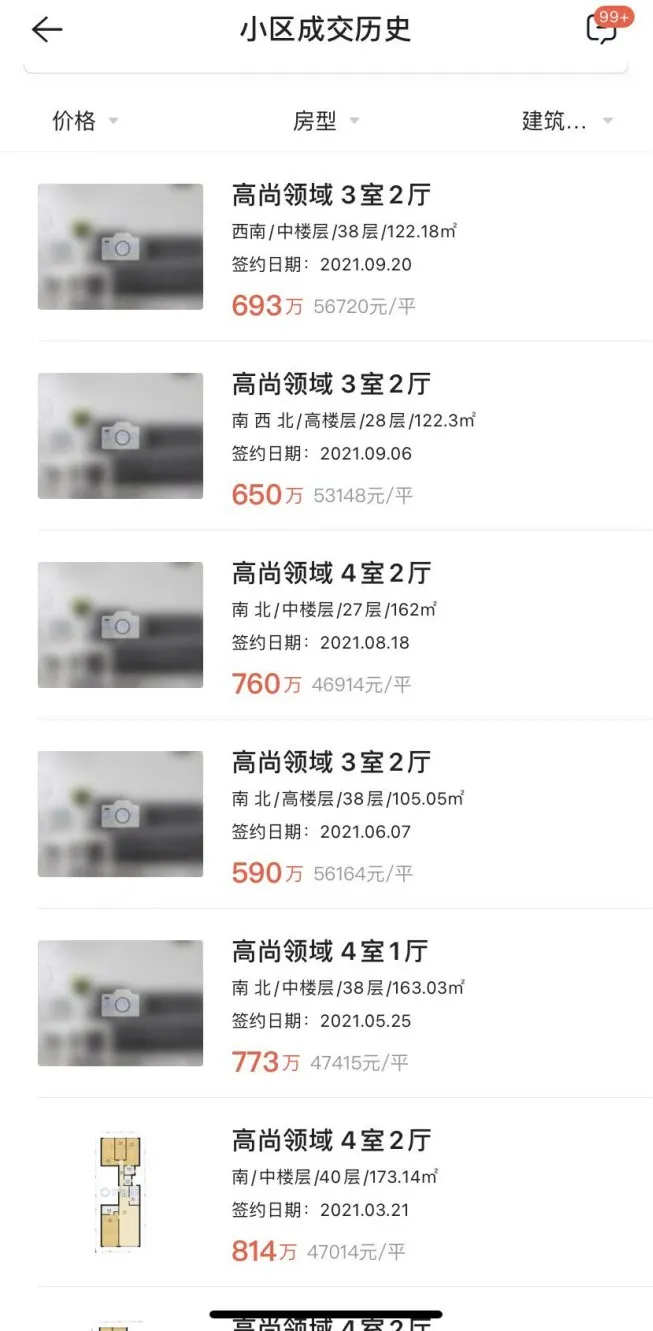Viewport: 653px width, 1331px height.
Task: Expand the 建筑… filter dropdown
Action: [566, 121]
